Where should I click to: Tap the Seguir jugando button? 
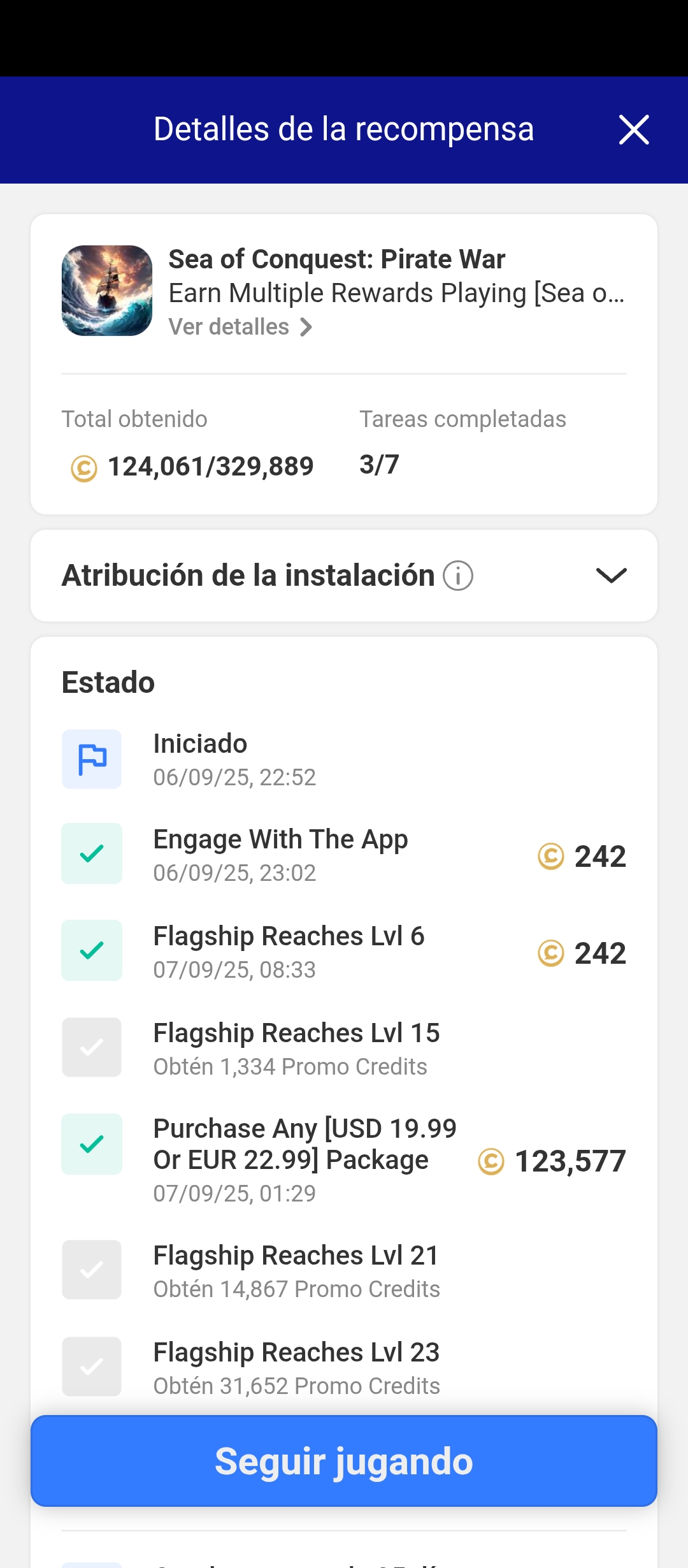click(344, 1461)
